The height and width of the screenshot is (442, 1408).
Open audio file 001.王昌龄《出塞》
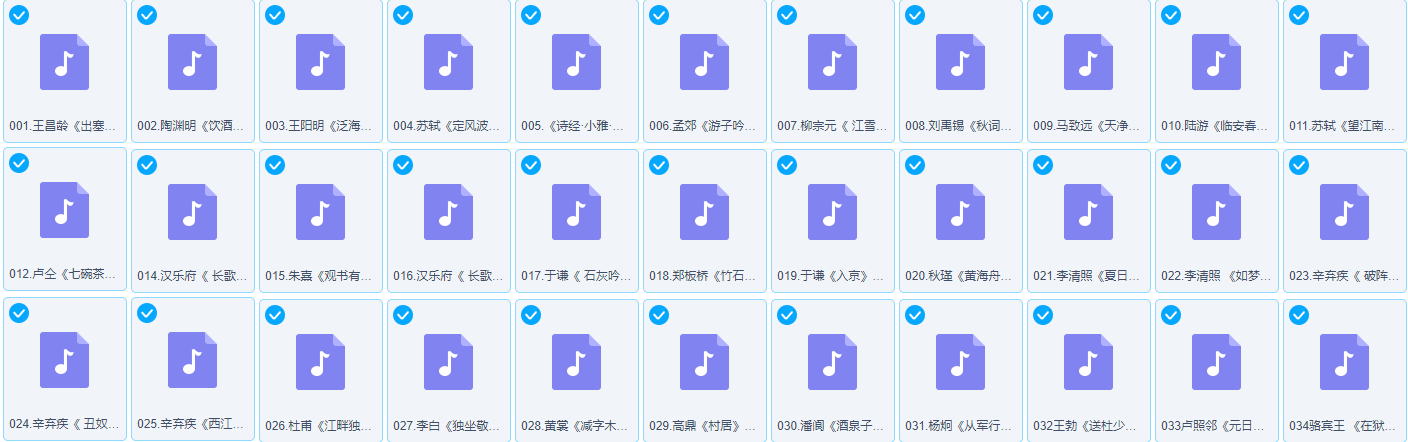point(65,62)
